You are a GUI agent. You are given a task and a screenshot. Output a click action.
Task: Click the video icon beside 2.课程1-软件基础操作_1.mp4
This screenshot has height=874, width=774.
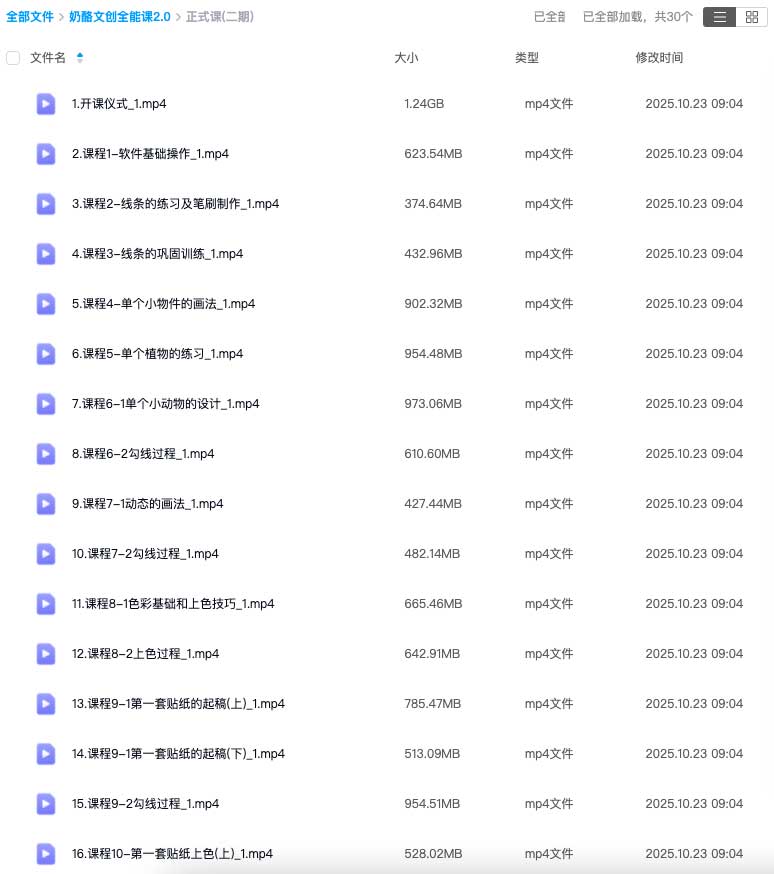point(45,153)
